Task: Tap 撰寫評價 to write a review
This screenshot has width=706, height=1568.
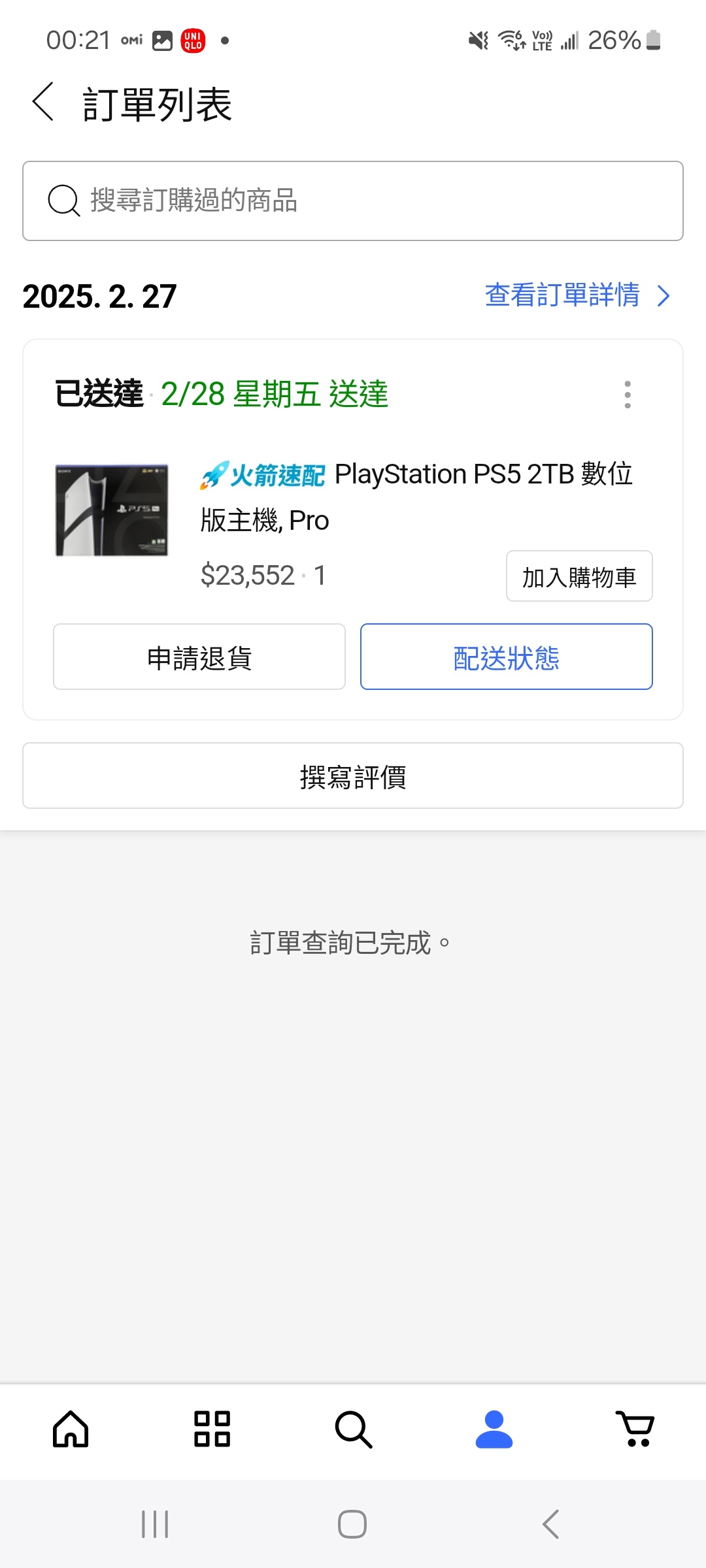Action: [353, 776]
